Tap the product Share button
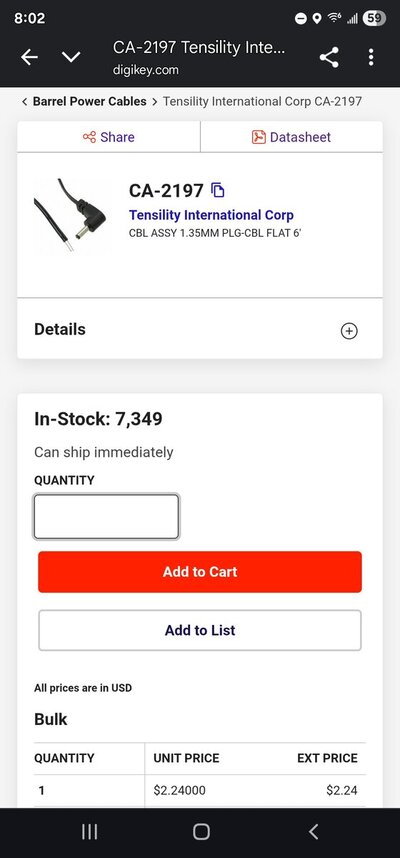Screen dimensions: 400x858 click(x=109, y=137)
